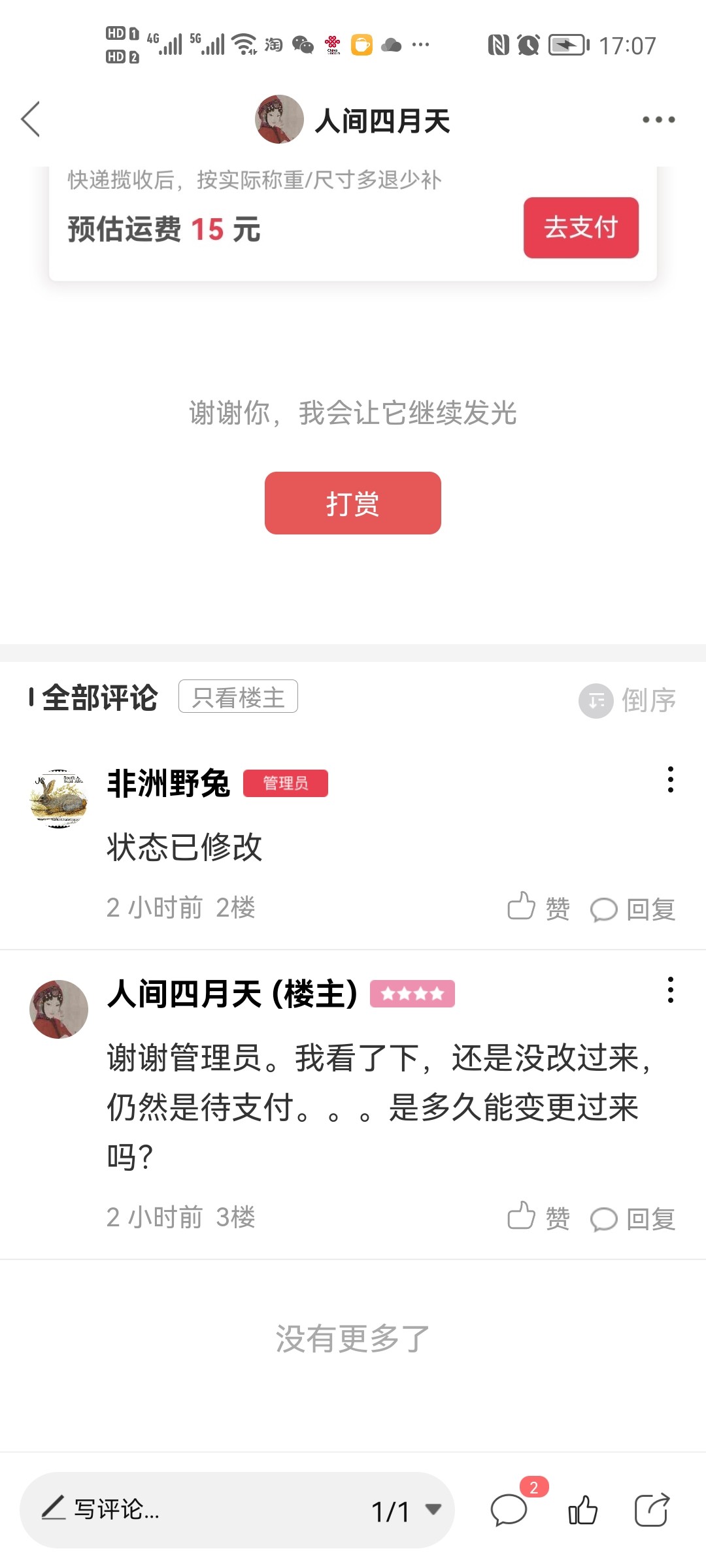Open 人间四月天's avatar in the header

click(x=279, y=120)
